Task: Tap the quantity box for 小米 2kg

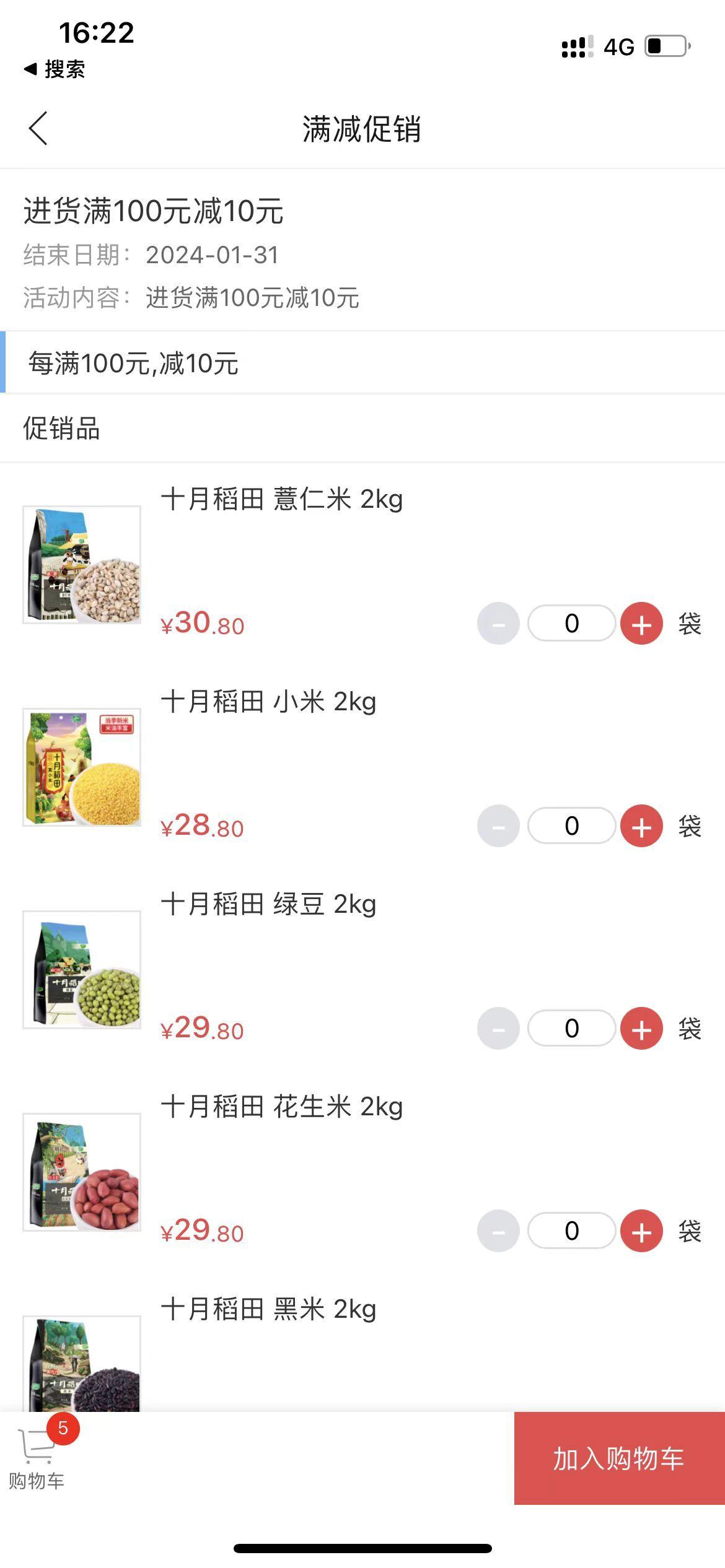Action: (x=571, y=826)
